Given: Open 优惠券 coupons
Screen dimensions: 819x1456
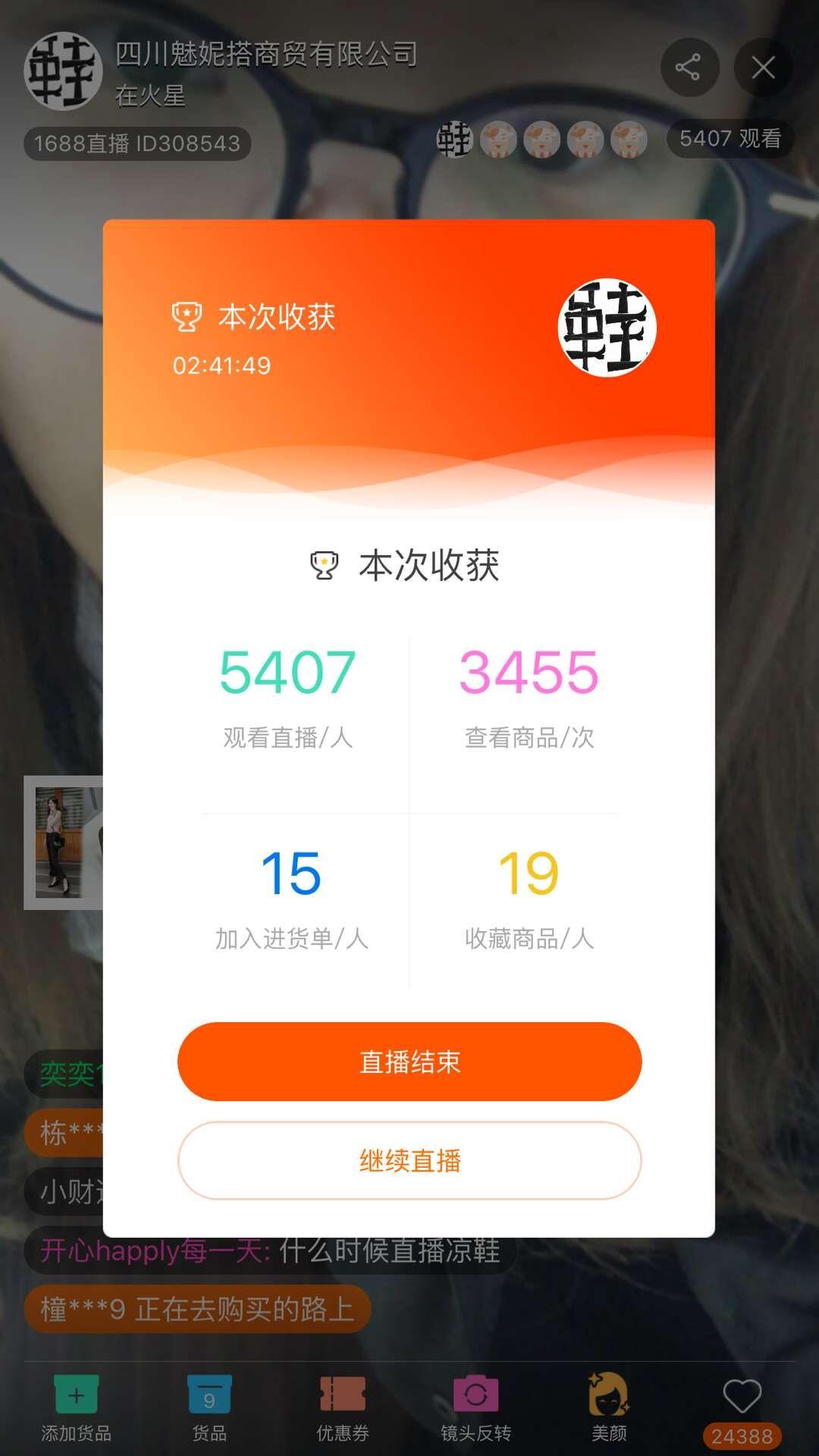Looking at the screenshot, I should click(x=343, y=1407).
